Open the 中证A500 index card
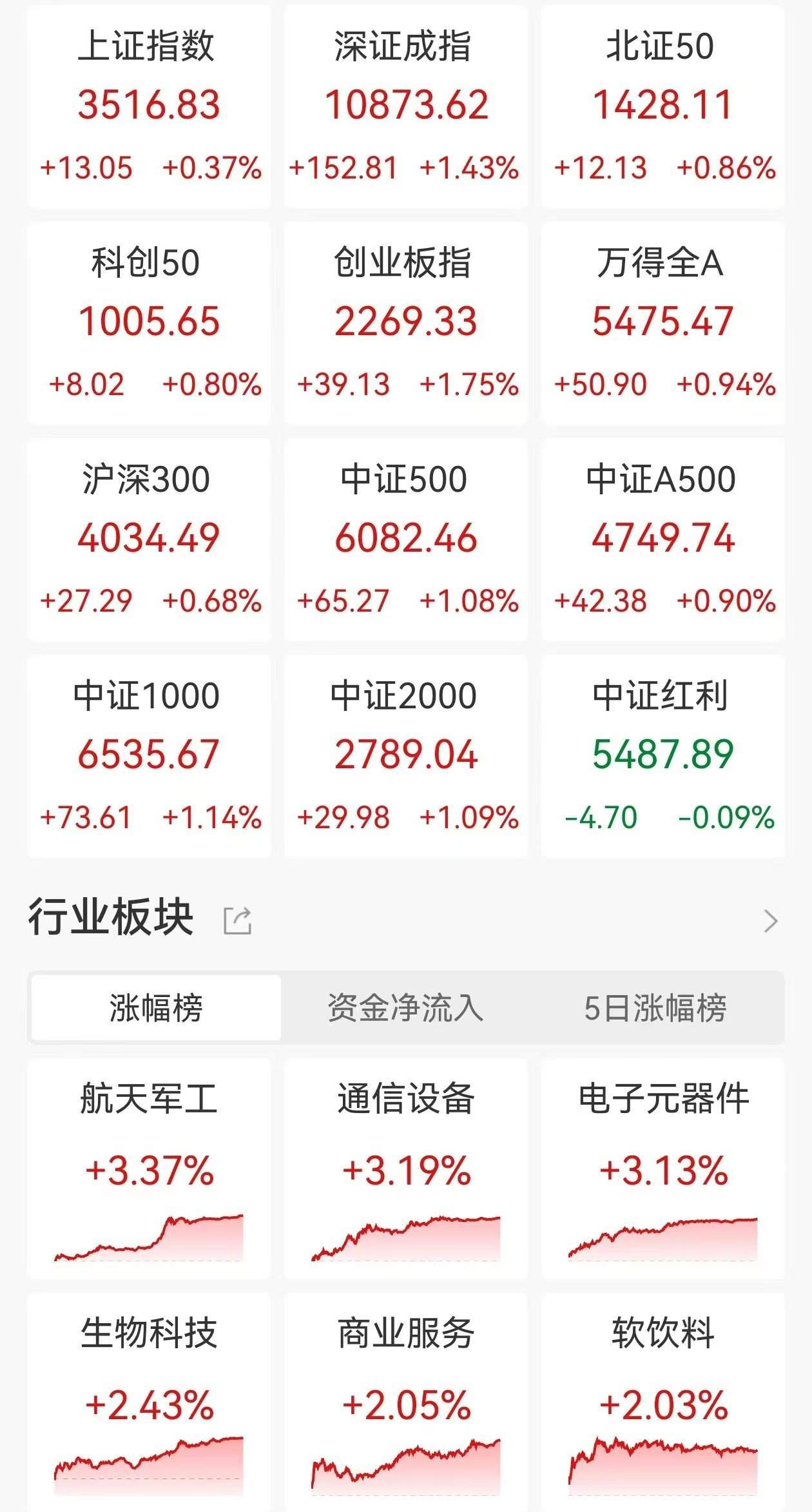 pos(663,540)
